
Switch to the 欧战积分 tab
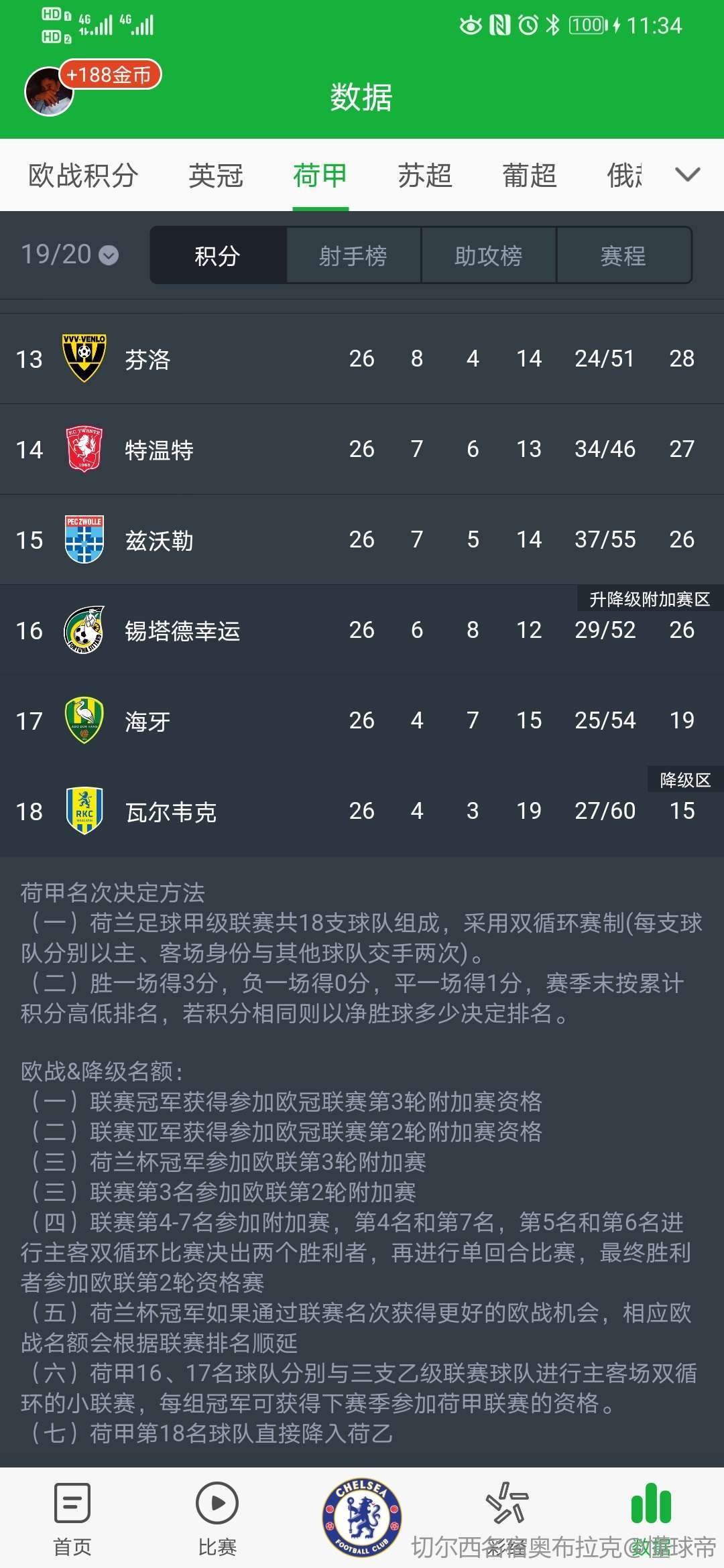coord(83,176)
